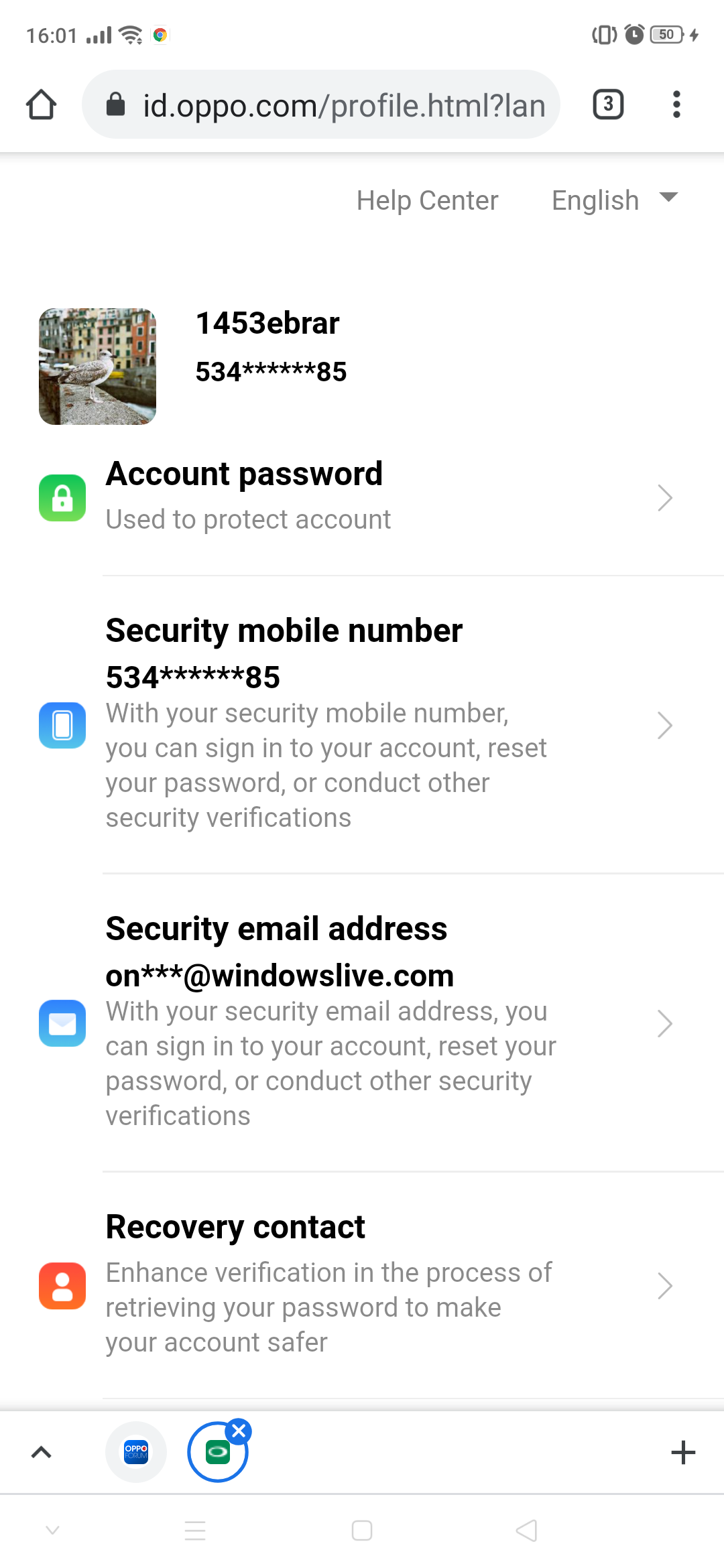Open the browser overflow menu
Viewport: 724px width, 1568px height.
pyautogui.click(x=676, y=105)
